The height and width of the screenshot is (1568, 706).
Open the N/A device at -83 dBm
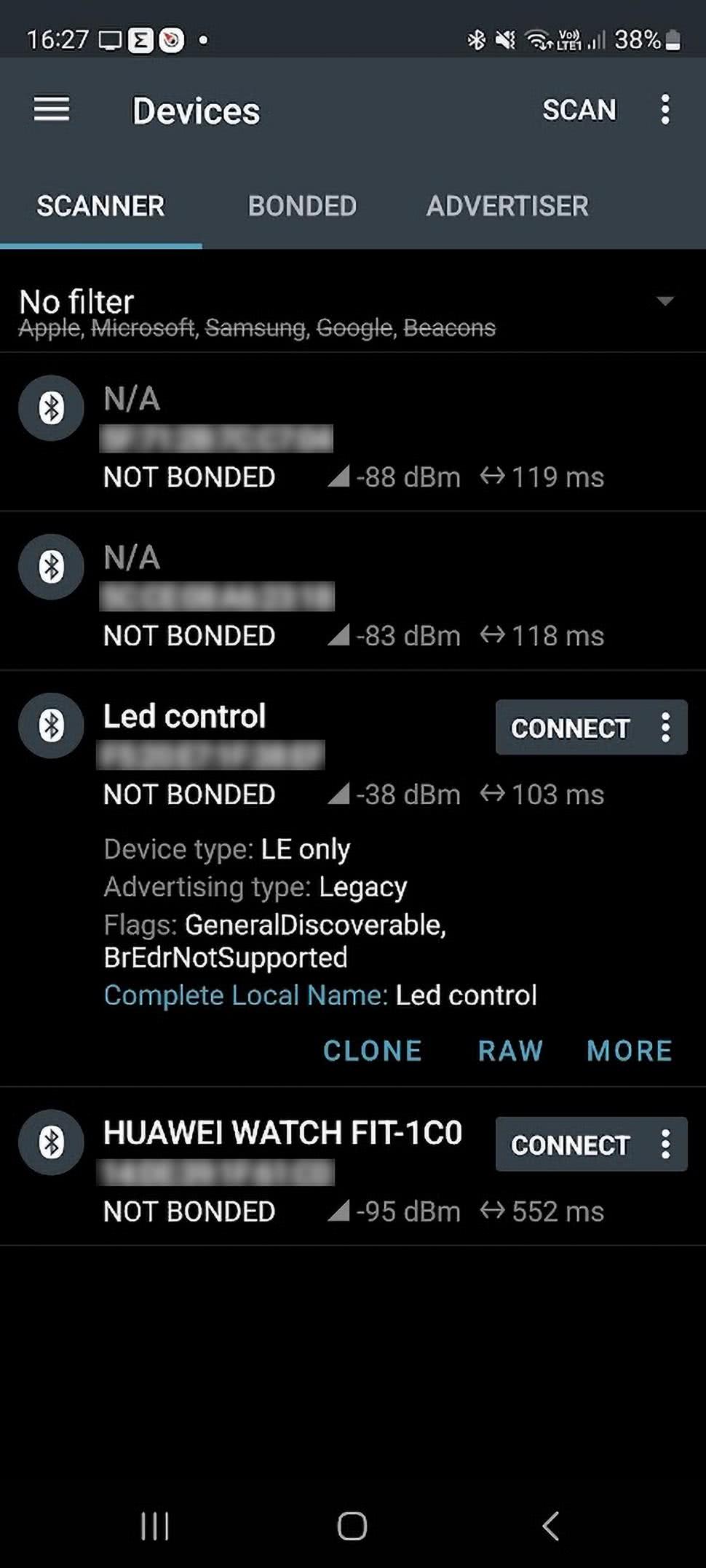coord(349,595)
